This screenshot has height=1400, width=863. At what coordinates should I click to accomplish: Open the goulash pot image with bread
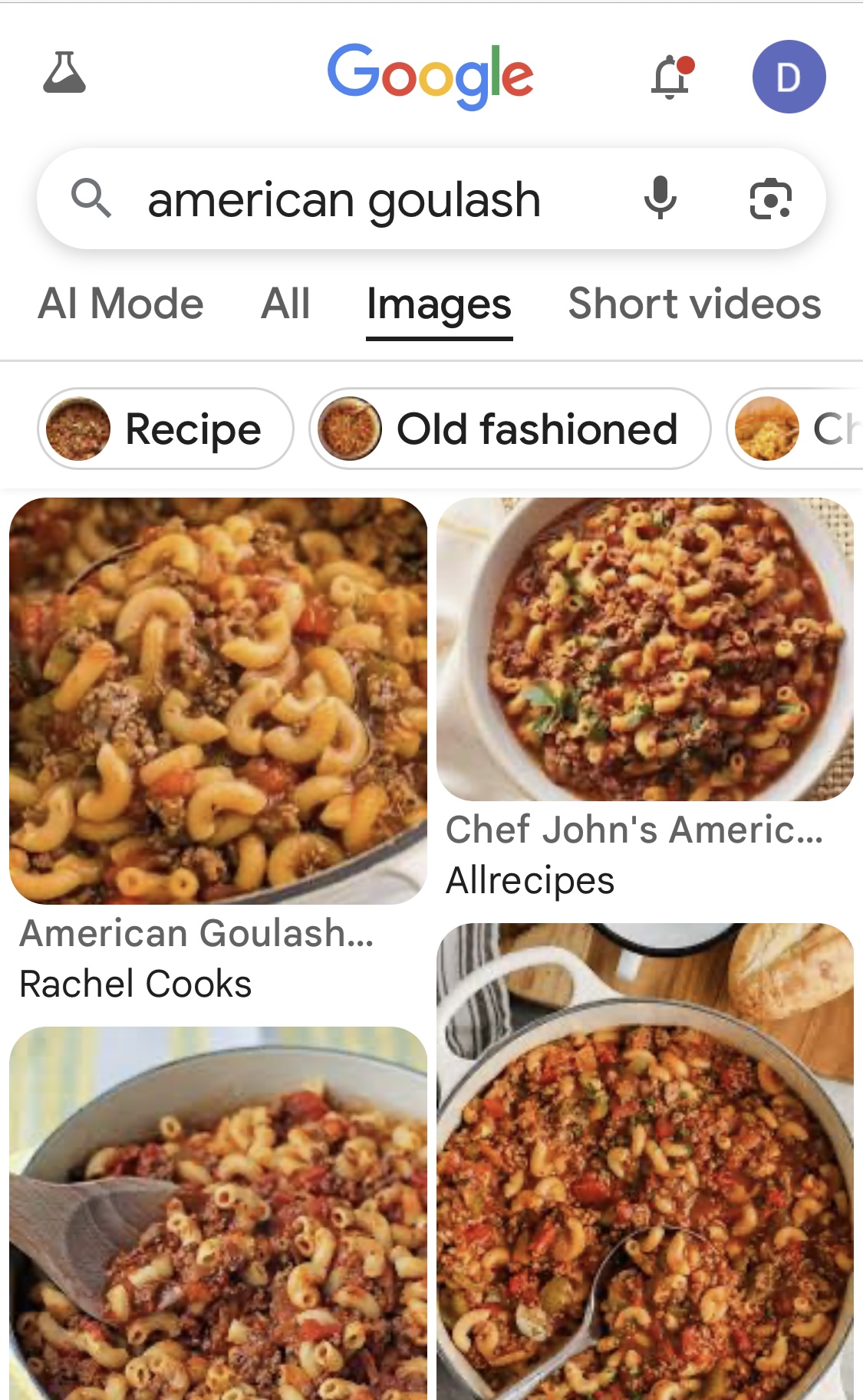[645, 1161]
